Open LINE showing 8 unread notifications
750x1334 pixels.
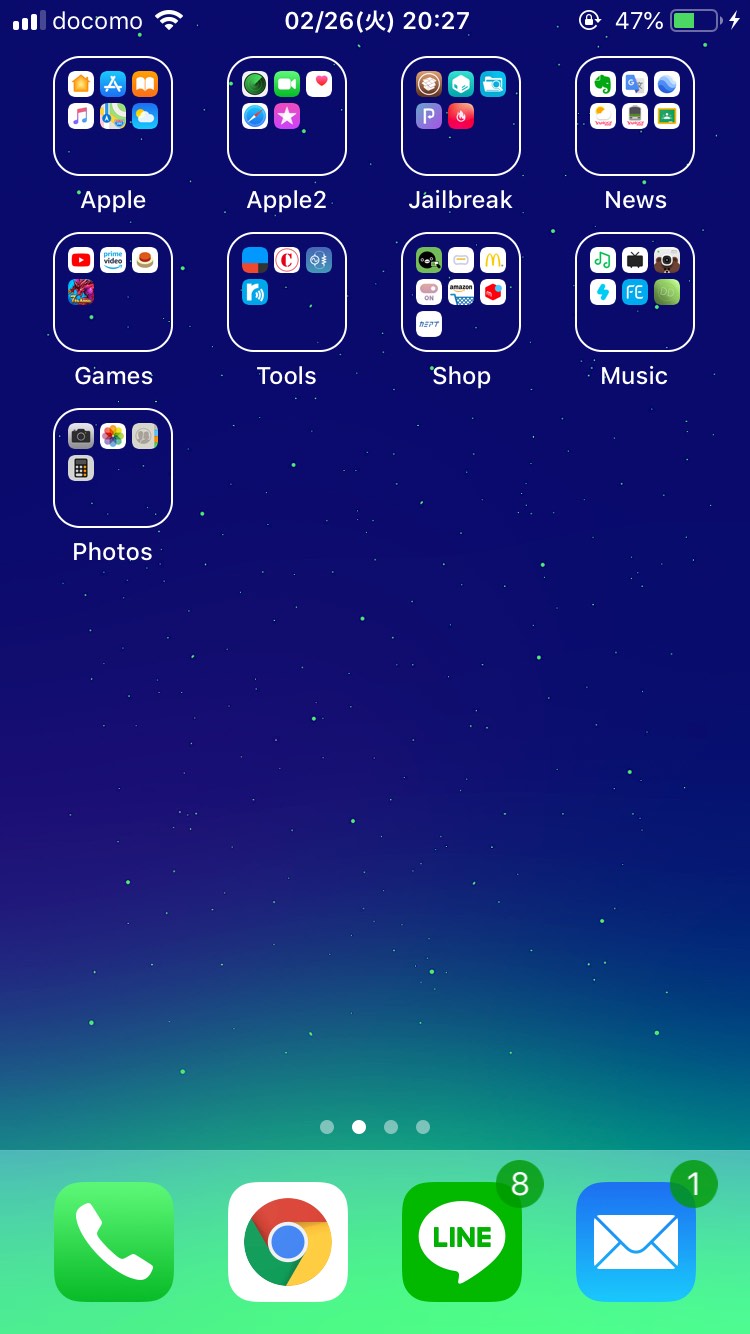[461, 1243]
